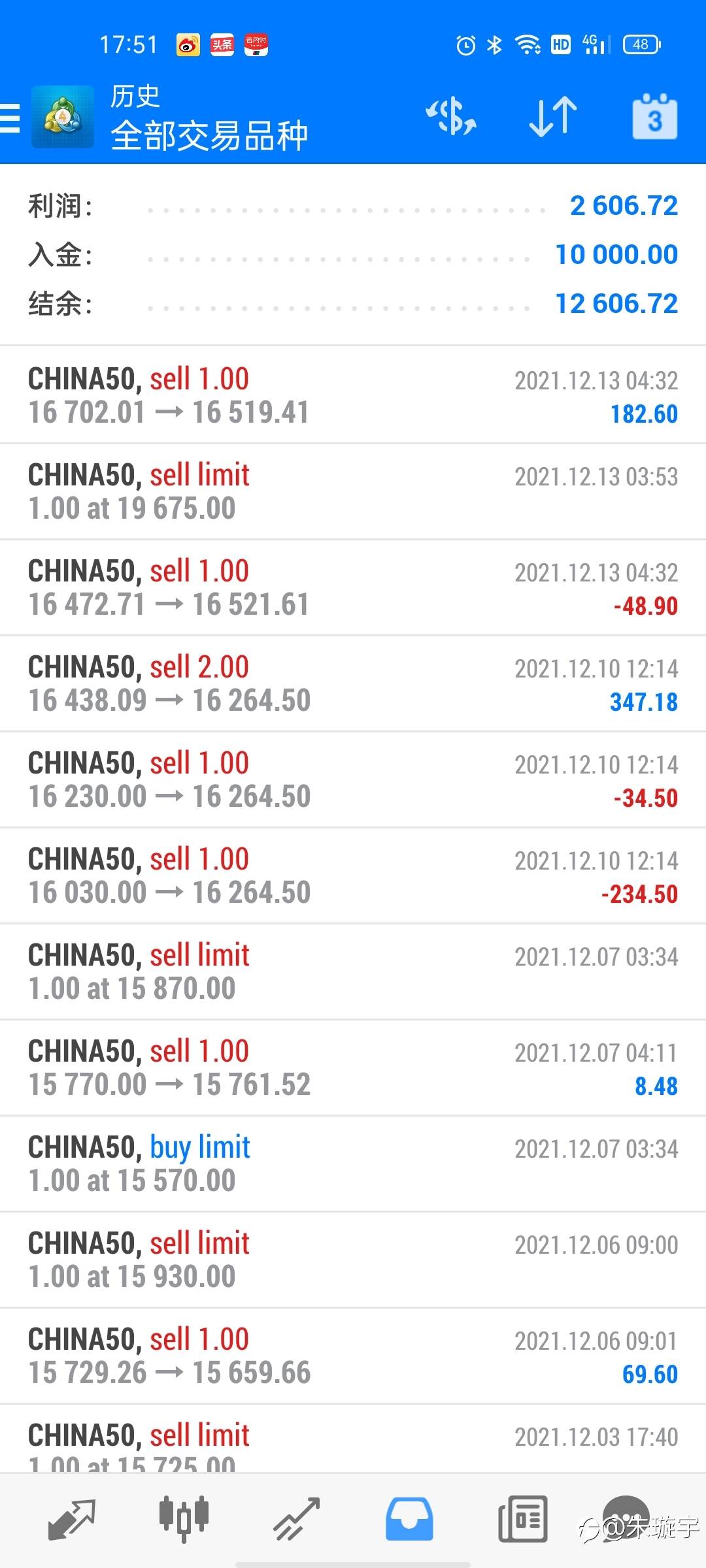View the trade with 8.48 profit
This screenshot has width=706, height=1568.
[x=353, y=1068]
